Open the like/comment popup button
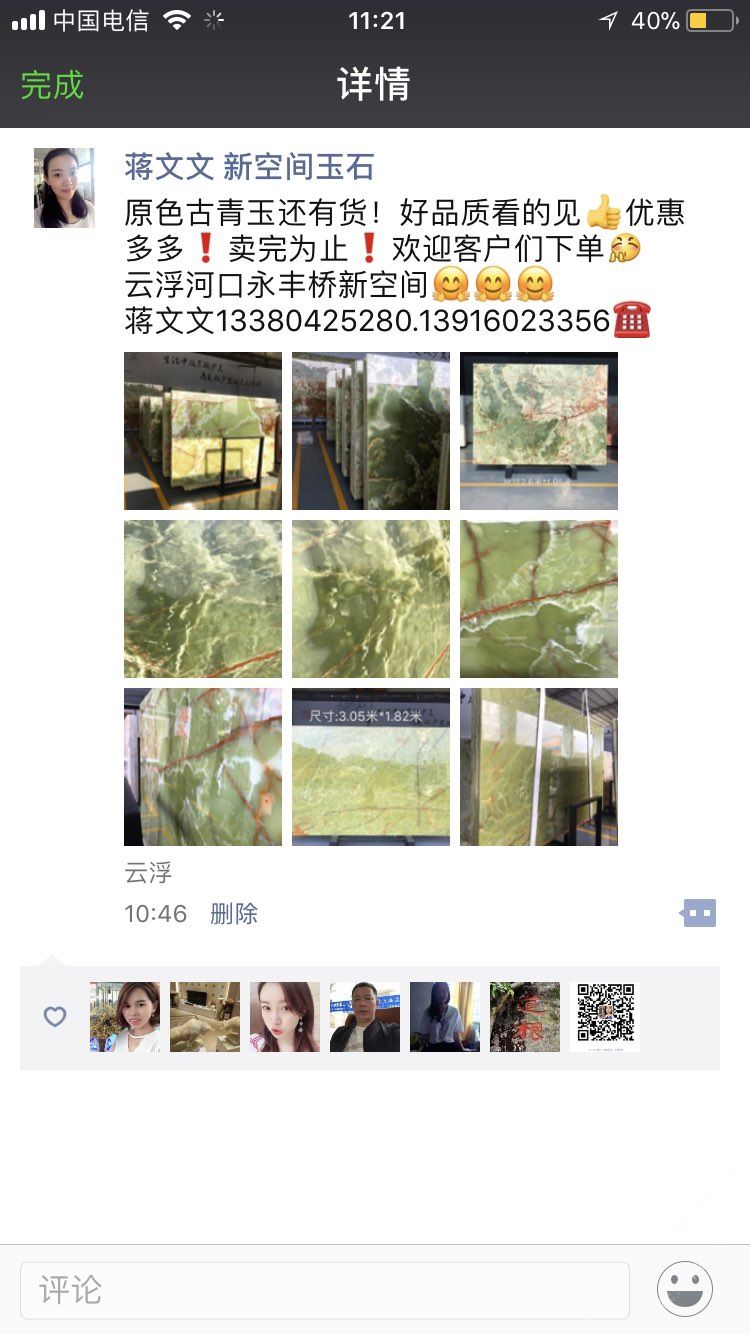 coord(699,912)
